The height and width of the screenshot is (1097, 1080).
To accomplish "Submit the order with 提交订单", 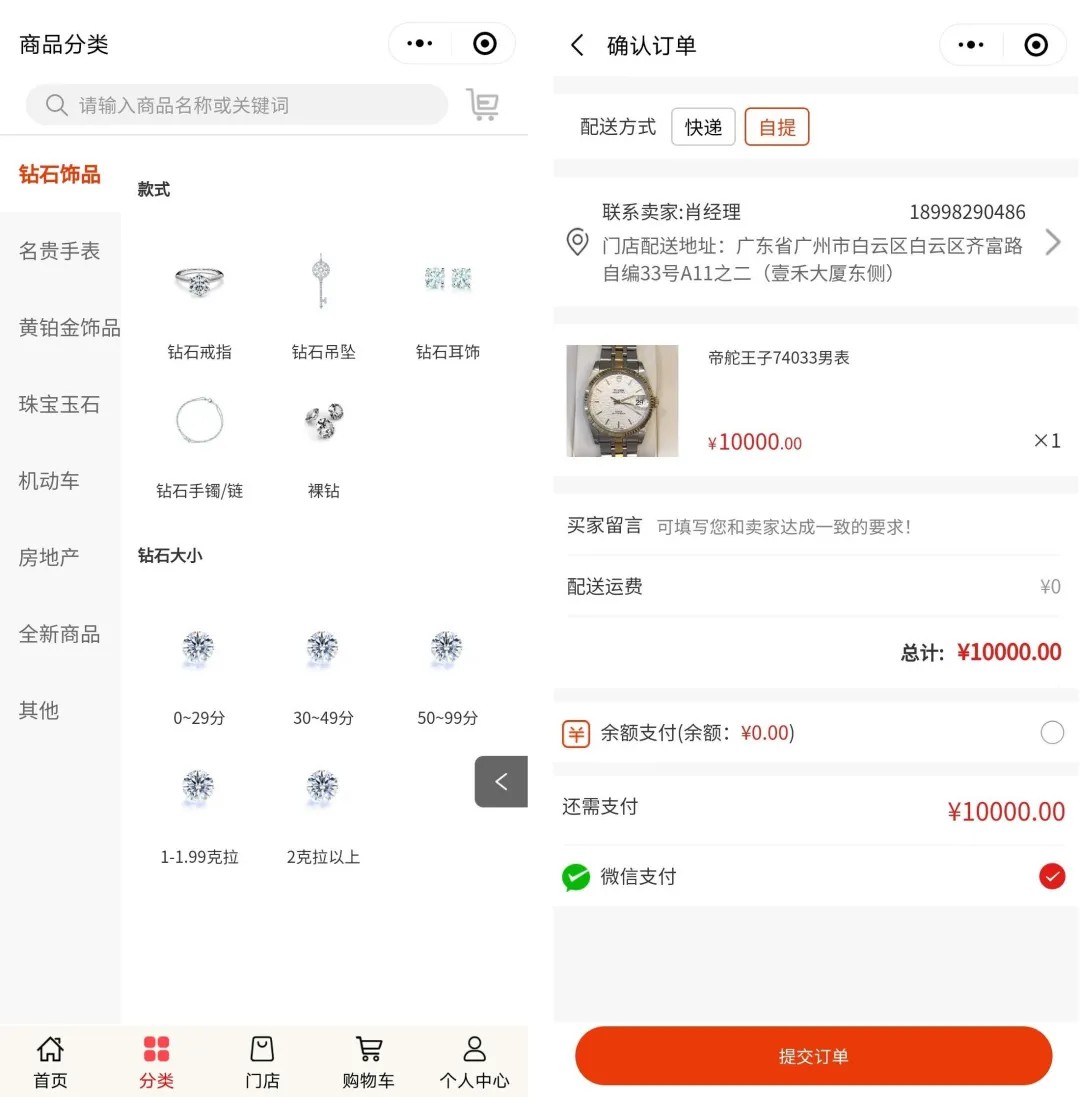I will click(x=813, y=1056).
